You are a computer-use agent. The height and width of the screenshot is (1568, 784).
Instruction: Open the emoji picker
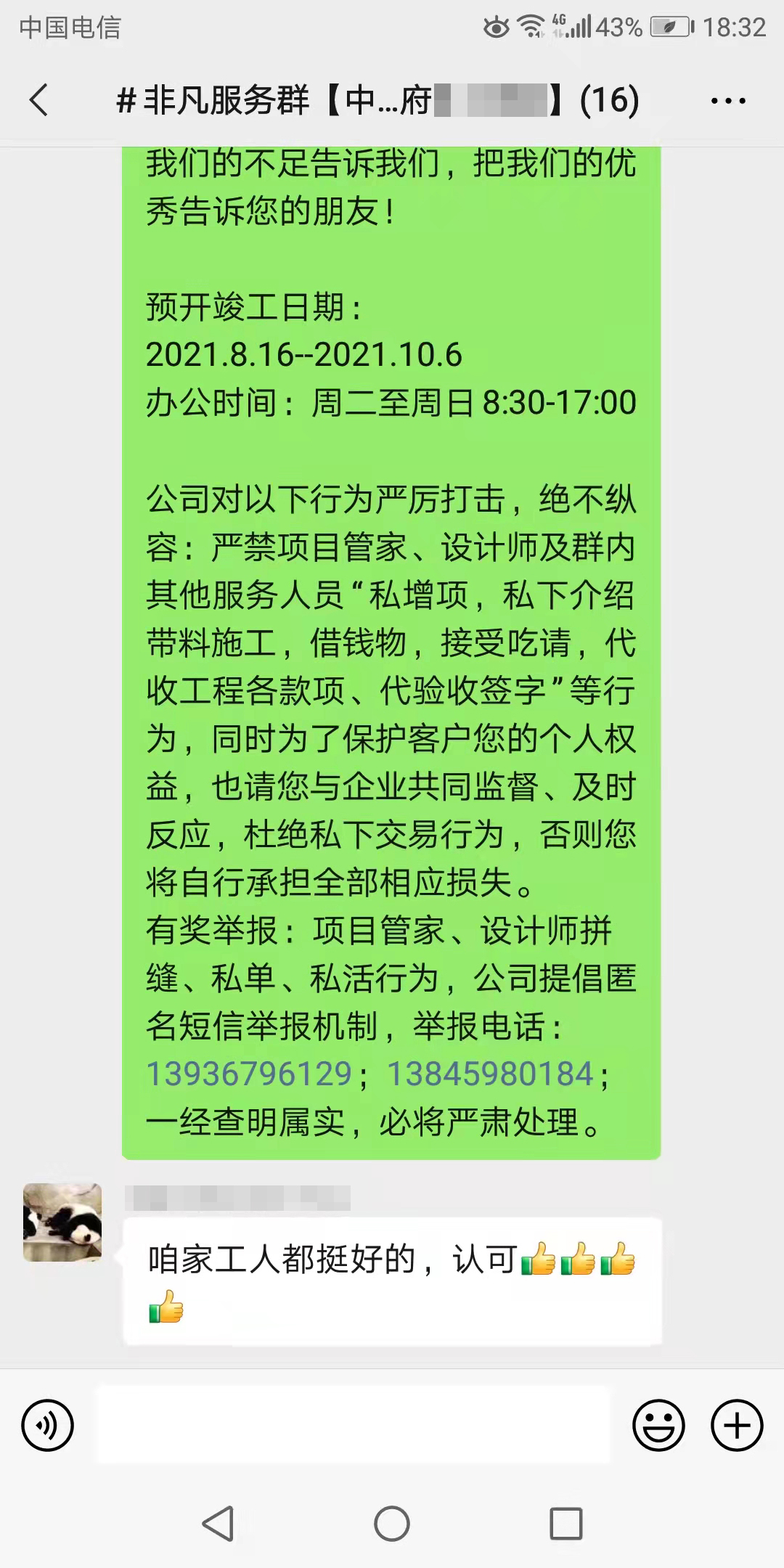[x=658, y=1425]
